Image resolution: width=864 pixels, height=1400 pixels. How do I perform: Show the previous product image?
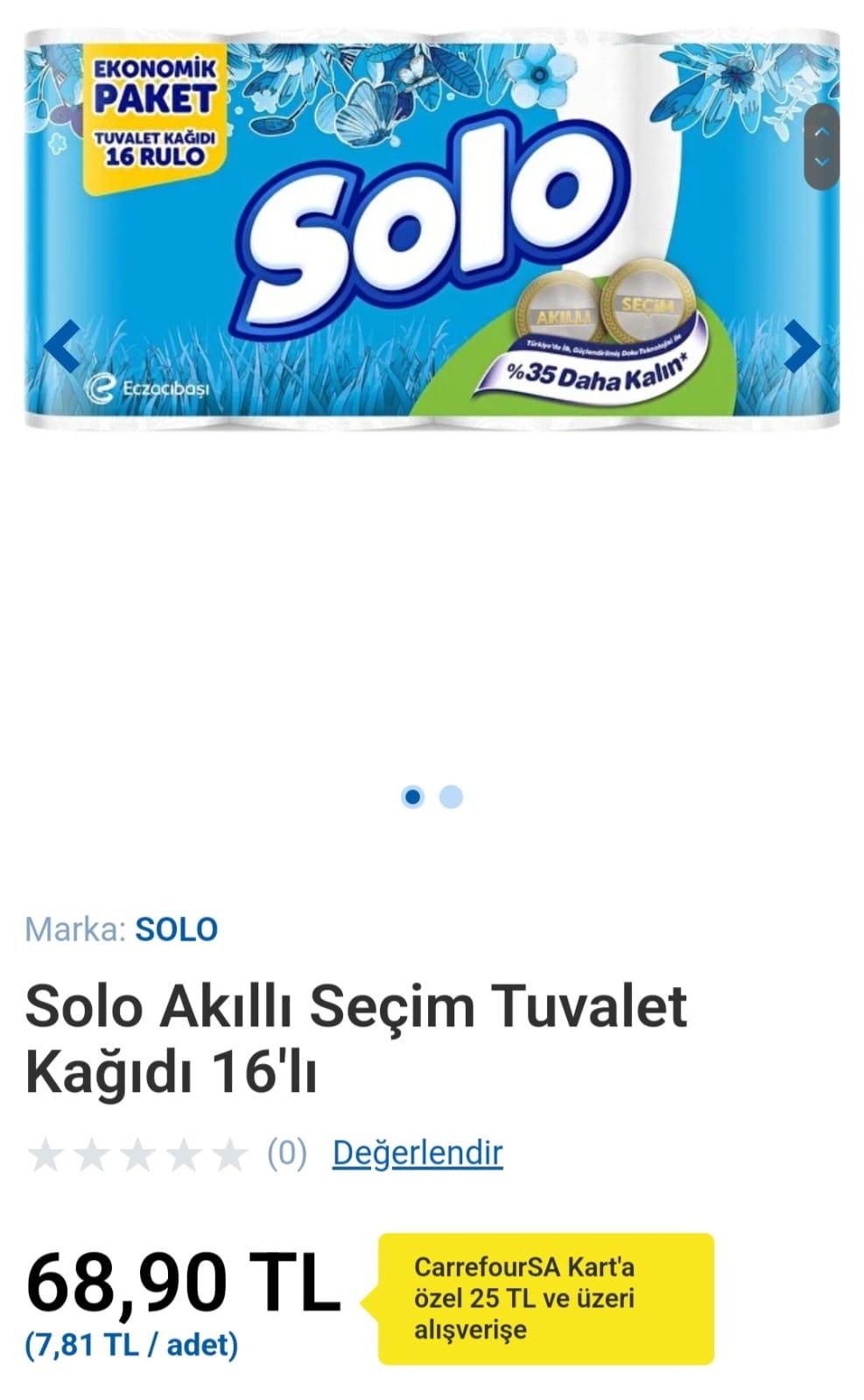pyautogui.click(x=61, y=346)
